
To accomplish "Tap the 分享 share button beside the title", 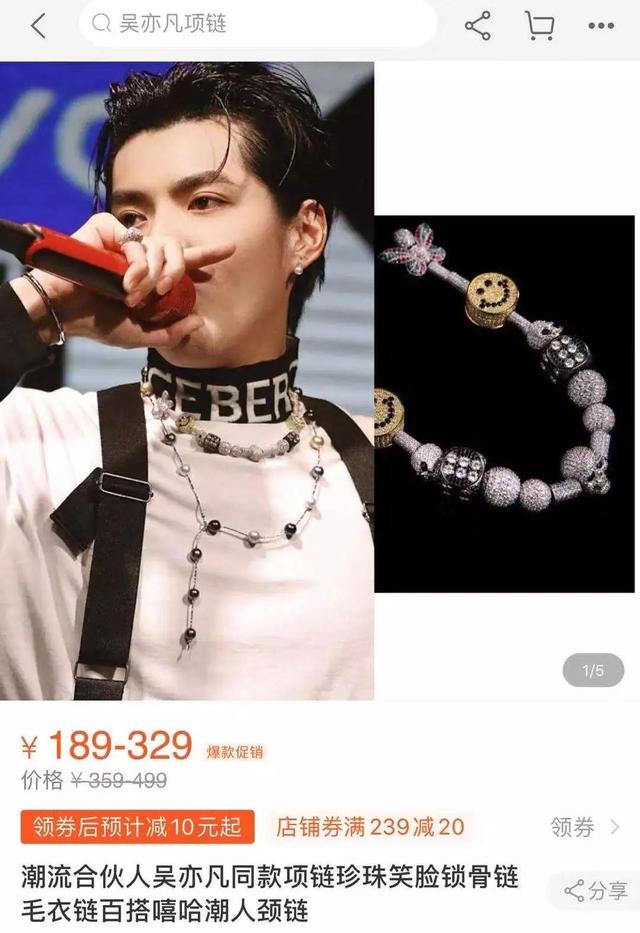I will [596, 890].
